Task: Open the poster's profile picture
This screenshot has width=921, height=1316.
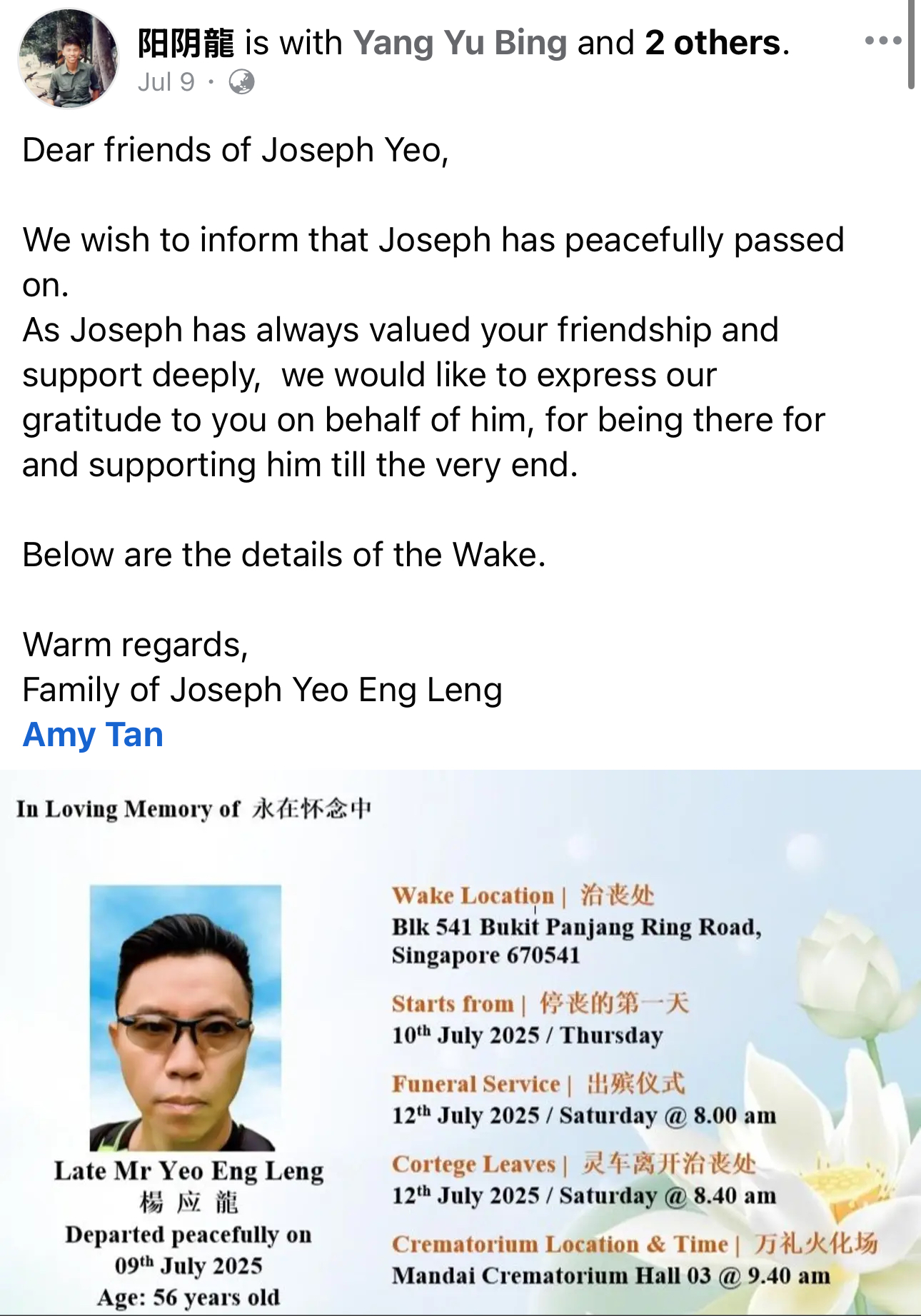Action: pyautogui.click(x=69, y=59)
